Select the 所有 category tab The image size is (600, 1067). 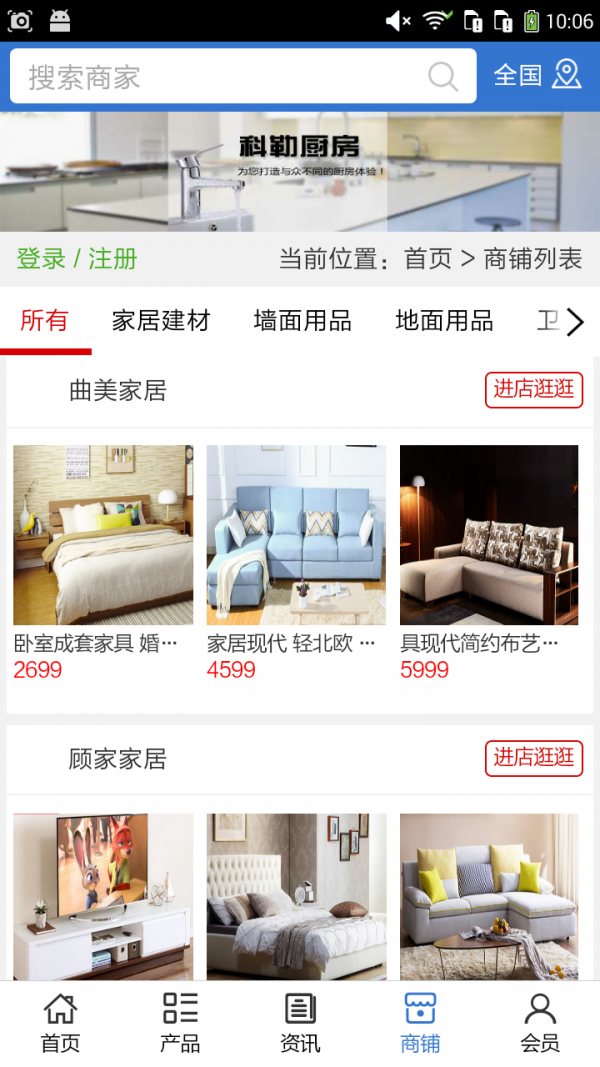(45, 321)
